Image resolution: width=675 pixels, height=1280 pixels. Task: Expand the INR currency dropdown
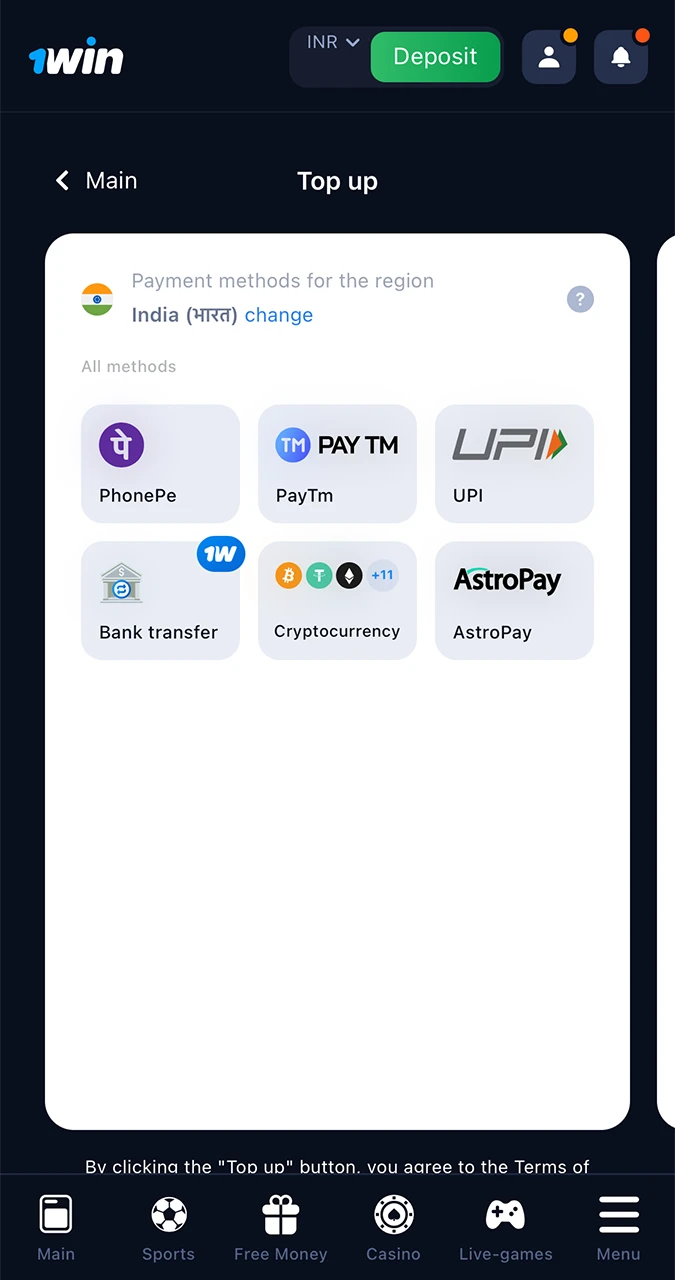tap(333, 43)
